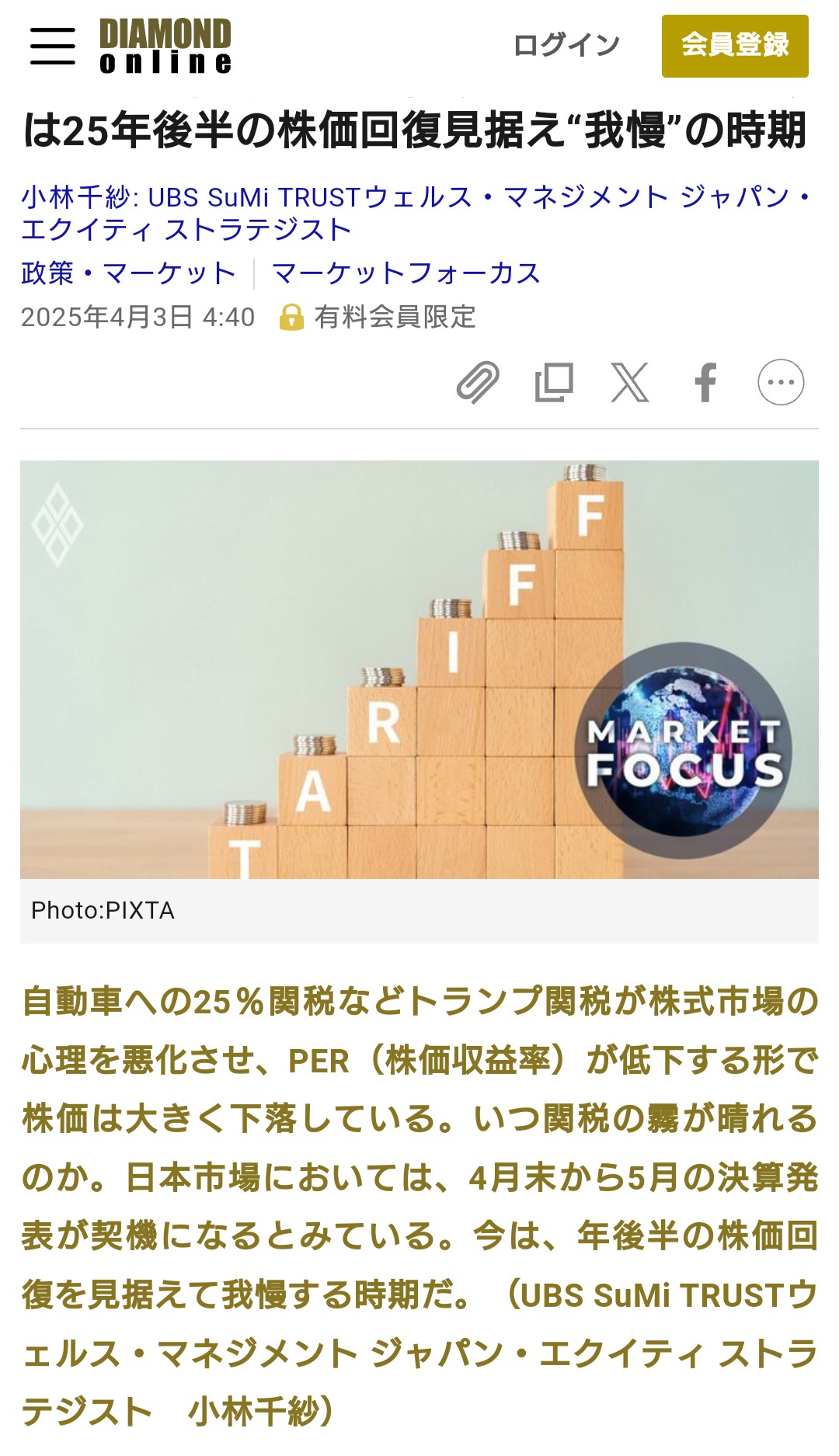This screenshot has width=839, height=1456.
Task: Copy the article link
Action: pyautogui.click(x=554, y=382)
